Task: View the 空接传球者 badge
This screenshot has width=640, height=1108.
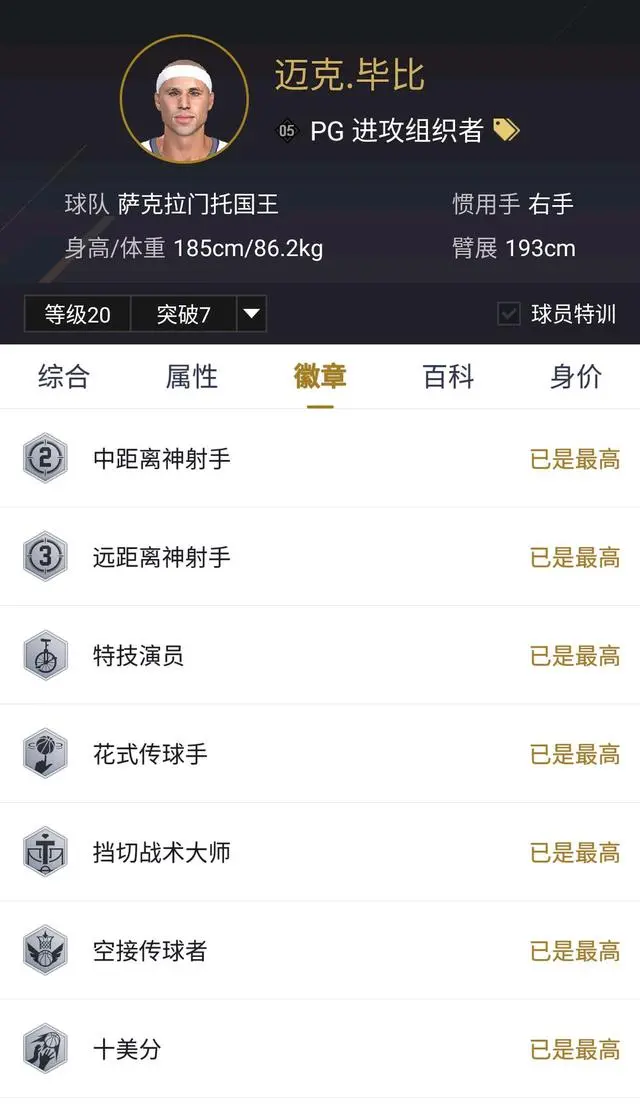Action: (320, 950)
